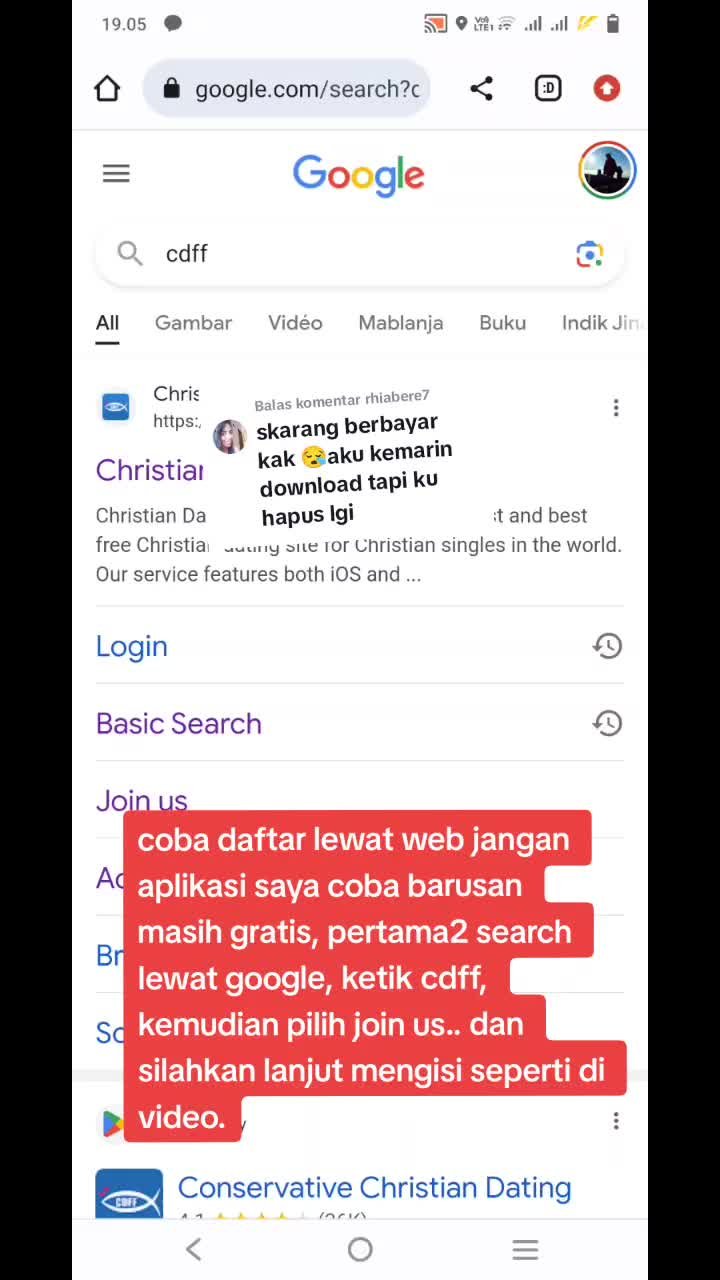Screen dimensions: 720x1280
Task: Tap the browser home icon
Action: click(107, 89)
